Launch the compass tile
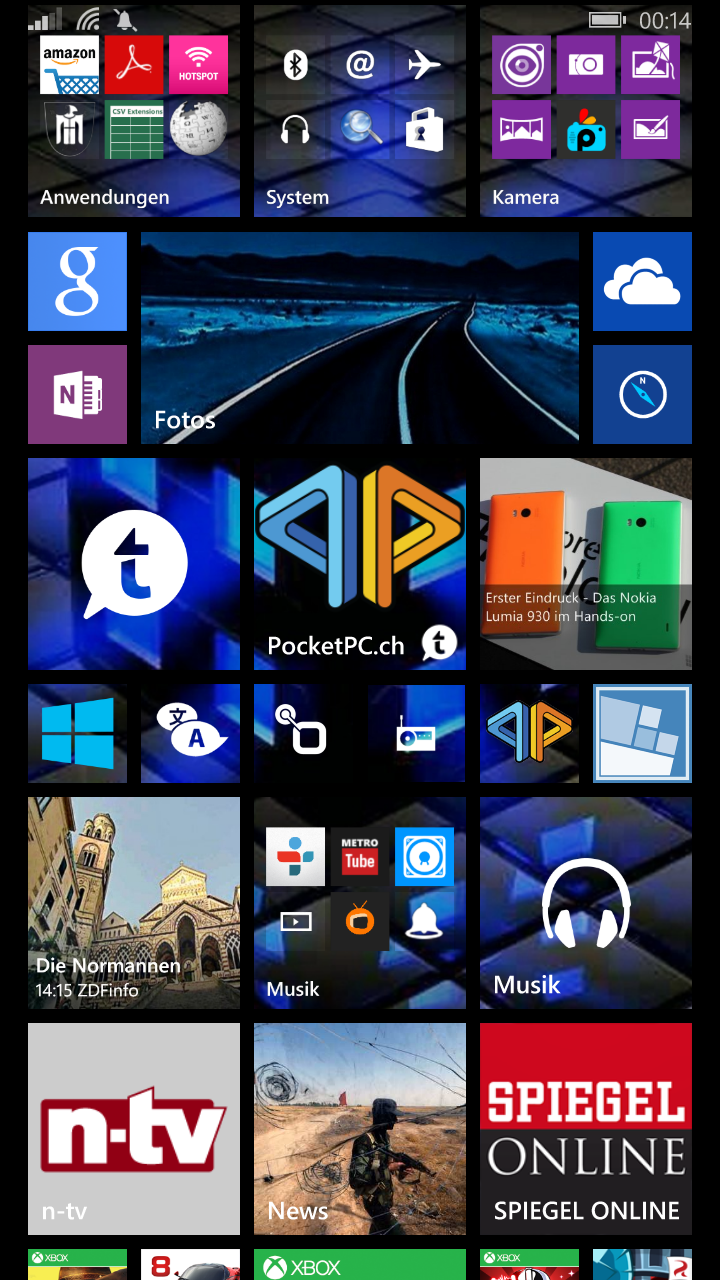This screenshot has width=720, height=1280. [x=642, y=394]
